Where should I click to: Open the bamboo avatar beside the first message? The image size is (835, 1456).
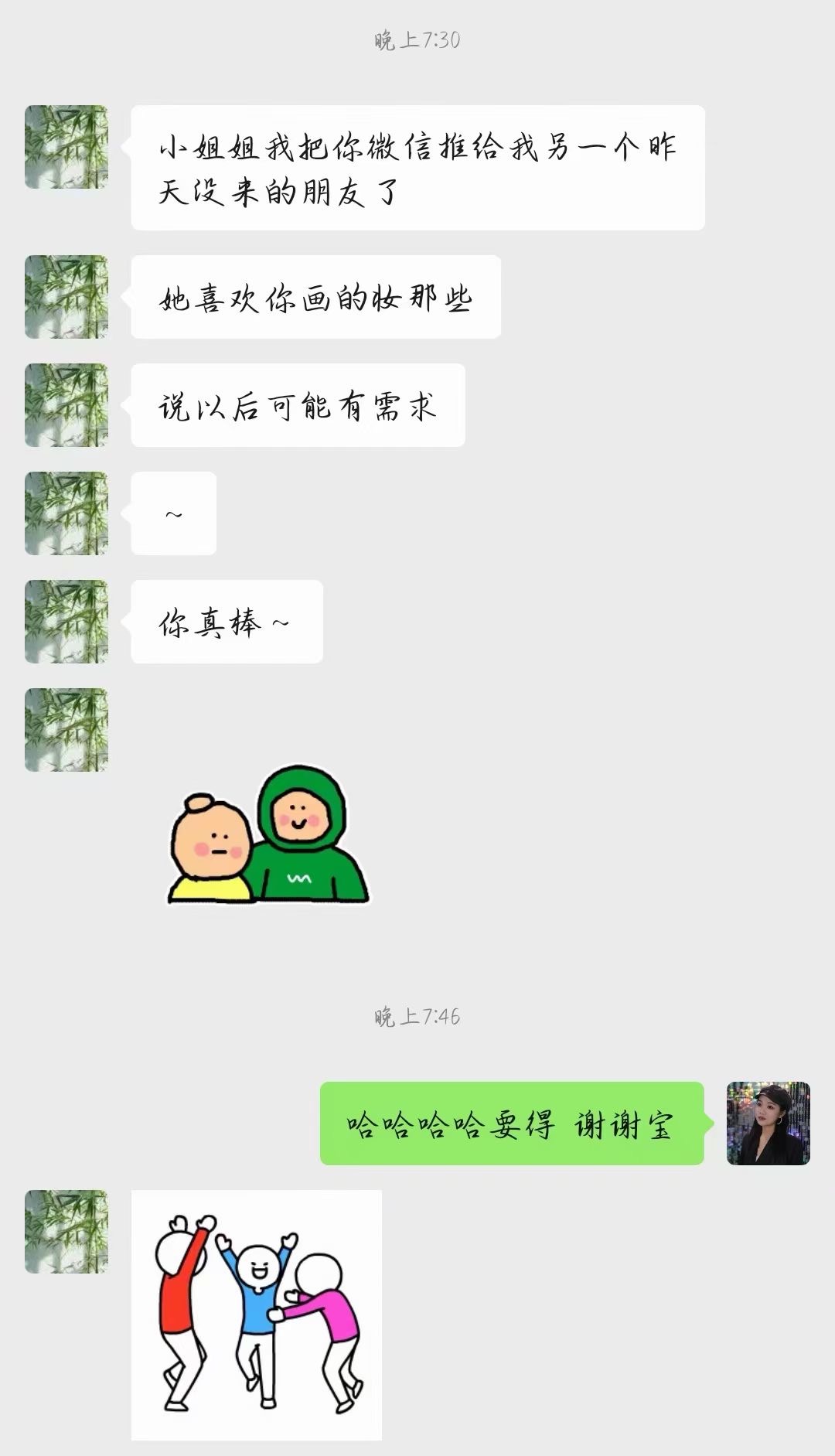[66, 147]
